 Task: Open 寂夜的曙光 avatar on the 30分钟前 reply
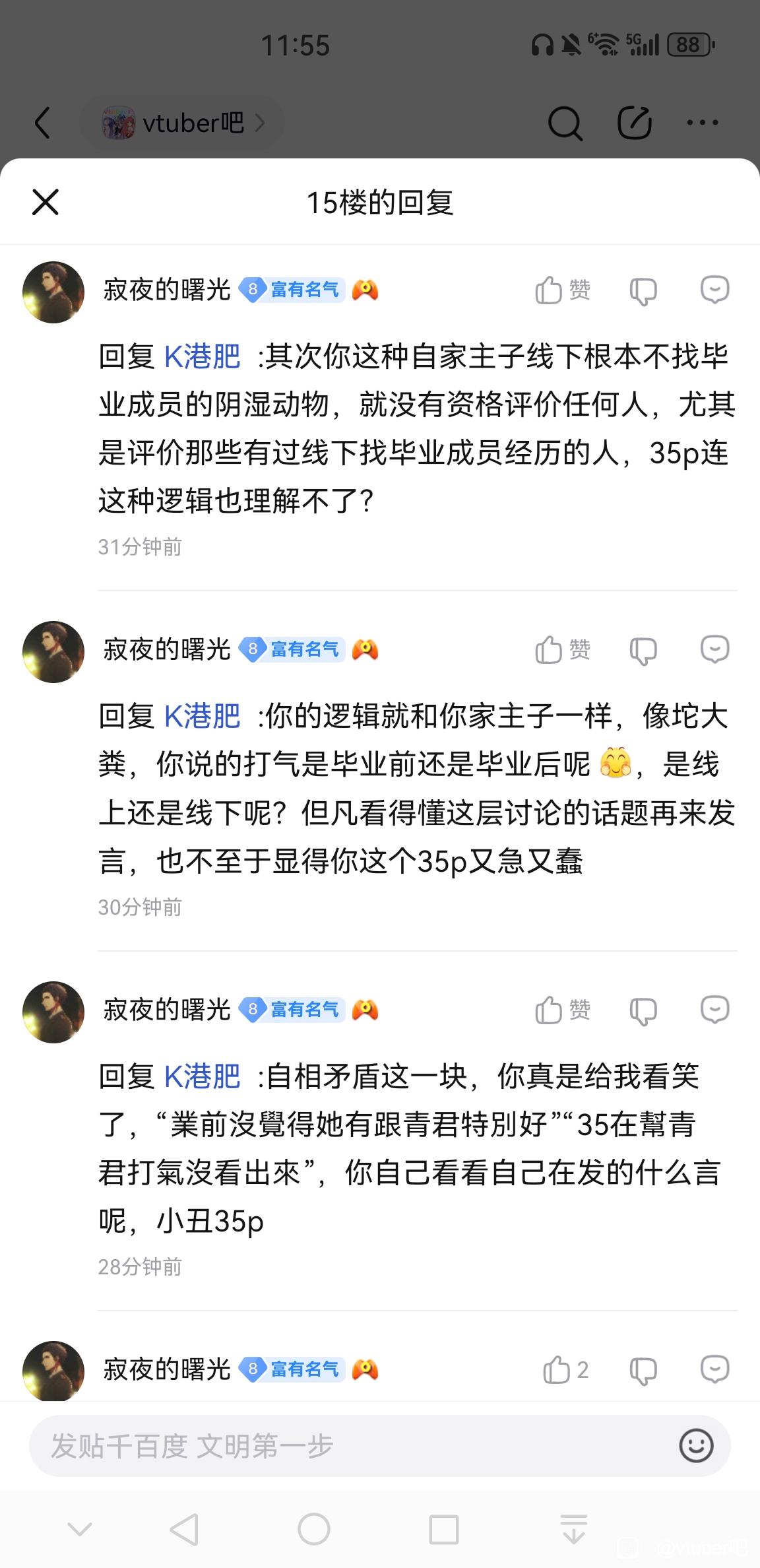53,652
